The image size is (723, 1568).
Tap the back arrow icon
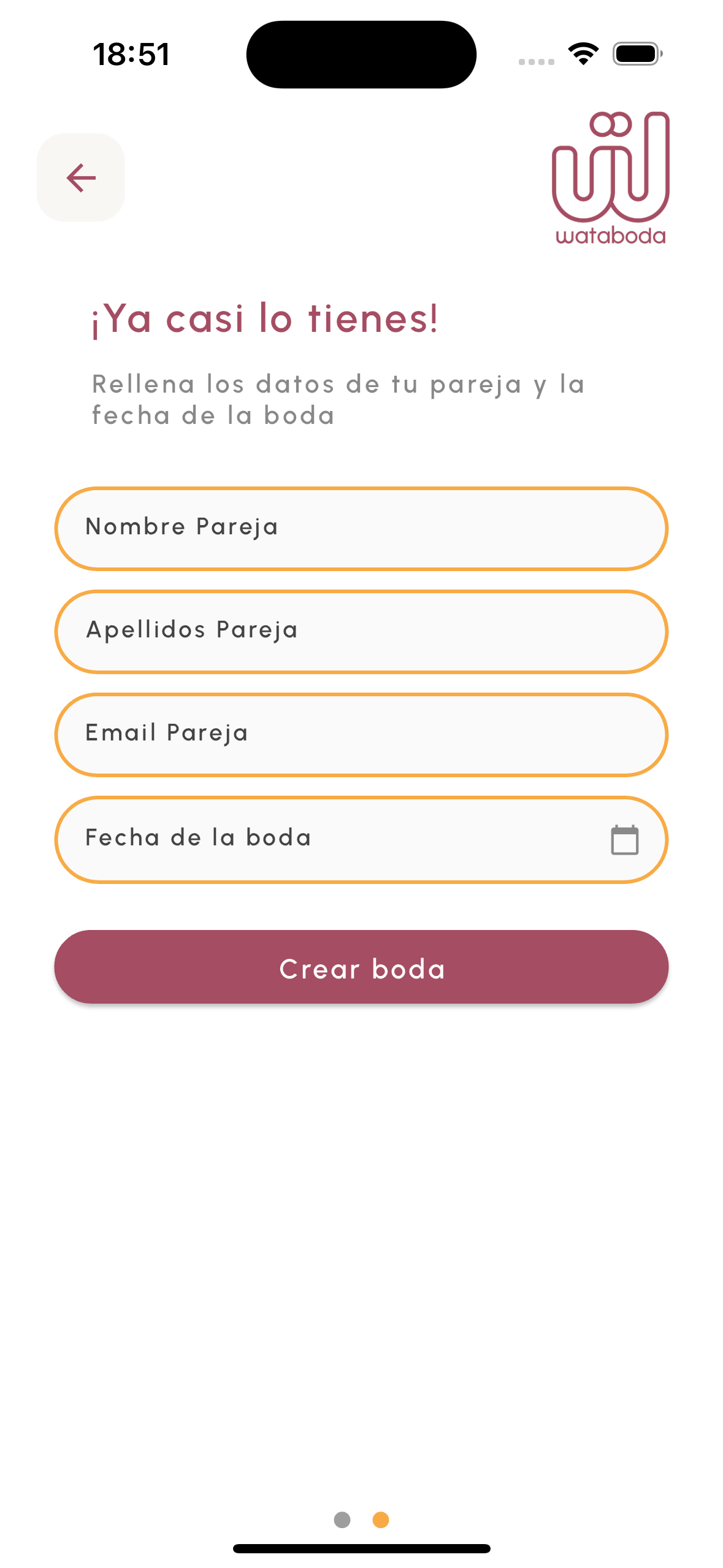[80, 177]
